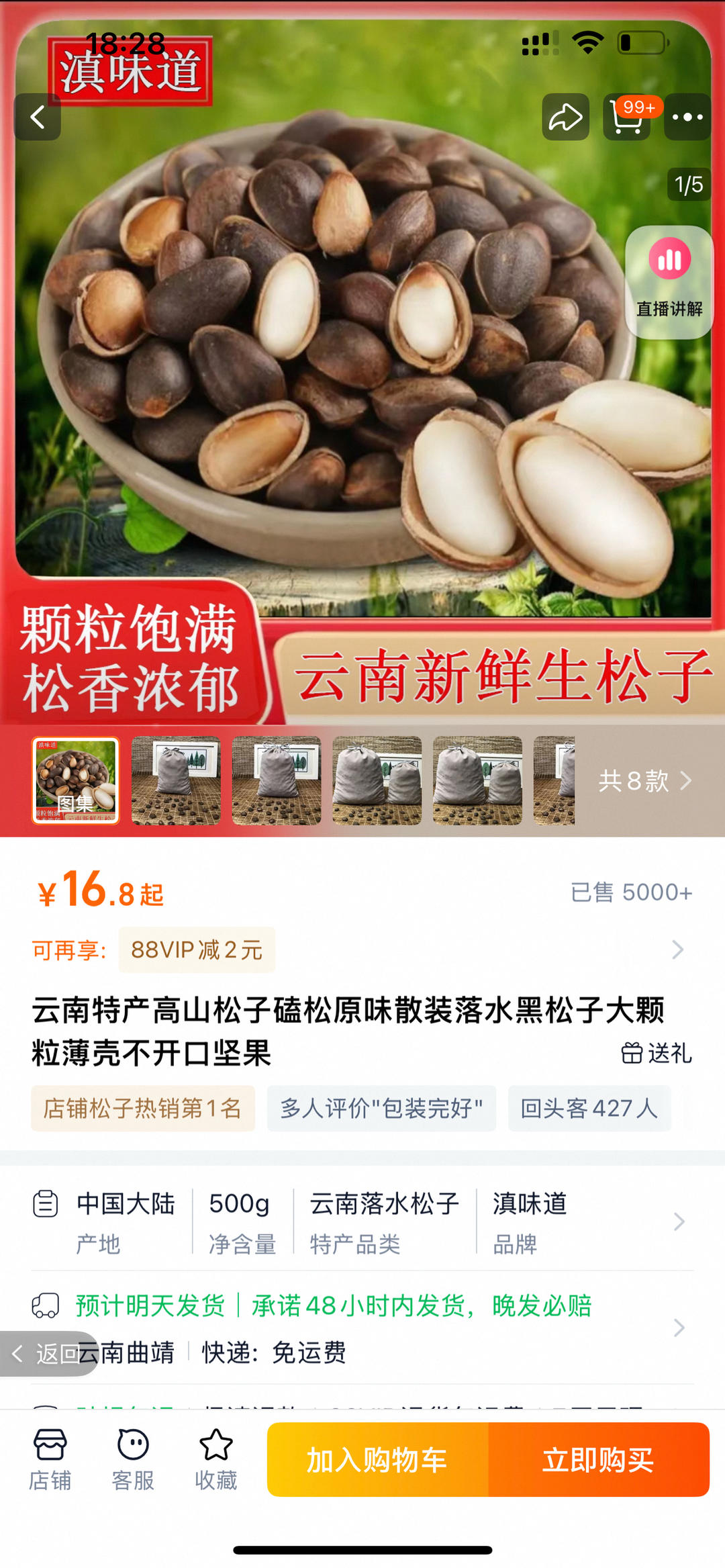Add this product to 收藏 favorites
725x1568 pixels.
pos(215,1459)
